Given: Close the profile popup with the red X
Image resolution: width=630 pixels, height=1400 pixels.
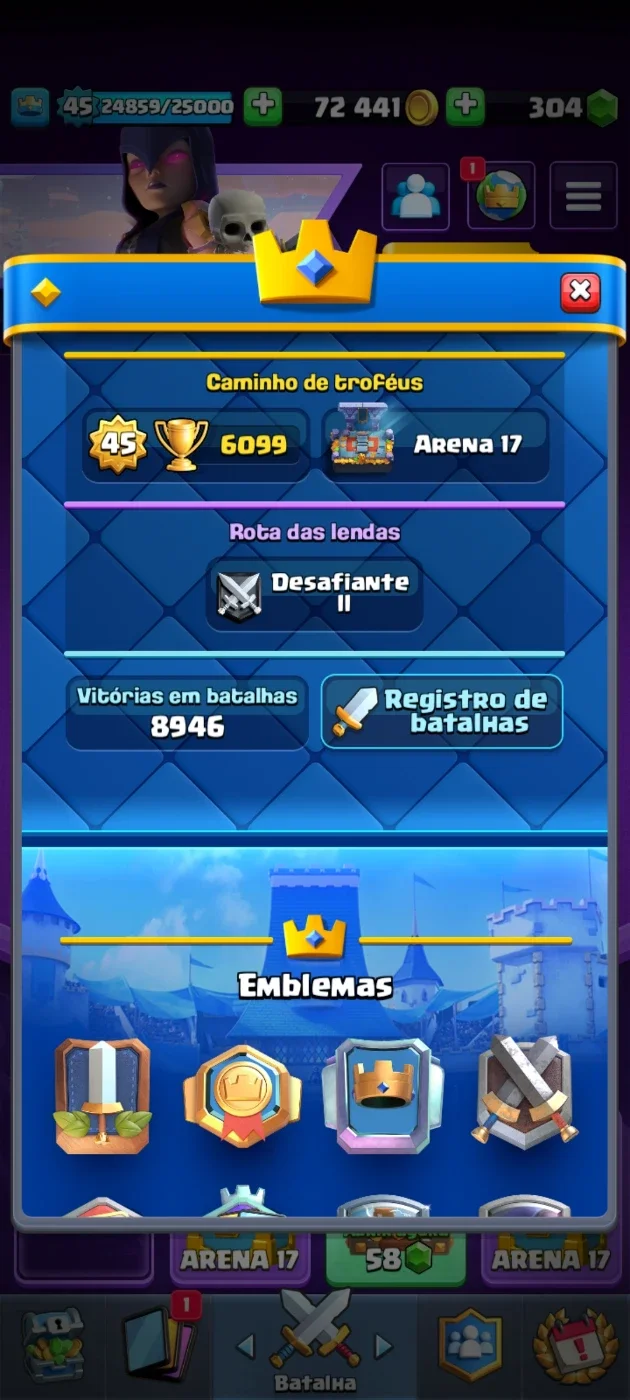Looking at the screenshot, I should pos(580,292).
